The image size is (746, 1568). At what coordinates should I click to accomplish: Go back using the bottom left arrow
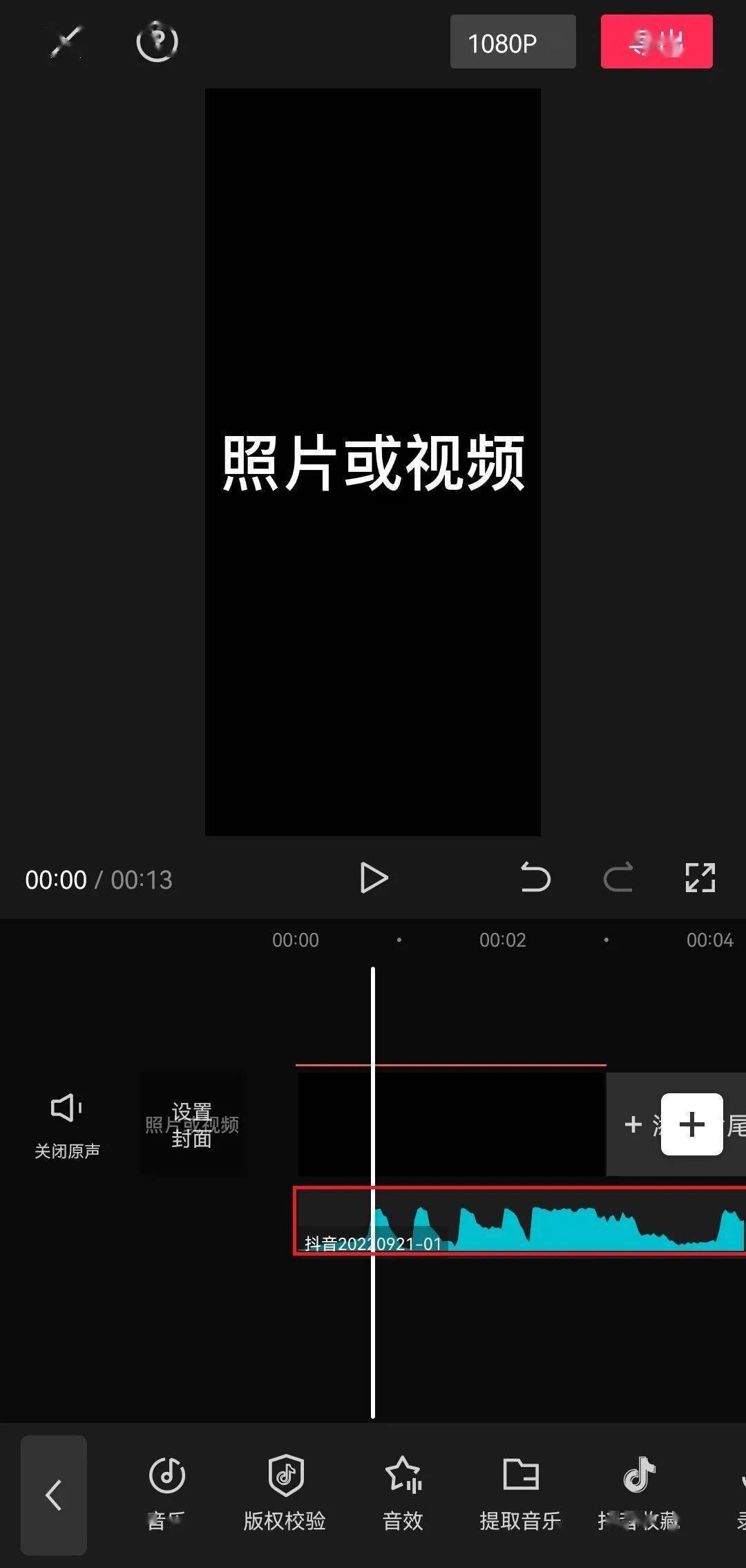tap(54, 1495)
